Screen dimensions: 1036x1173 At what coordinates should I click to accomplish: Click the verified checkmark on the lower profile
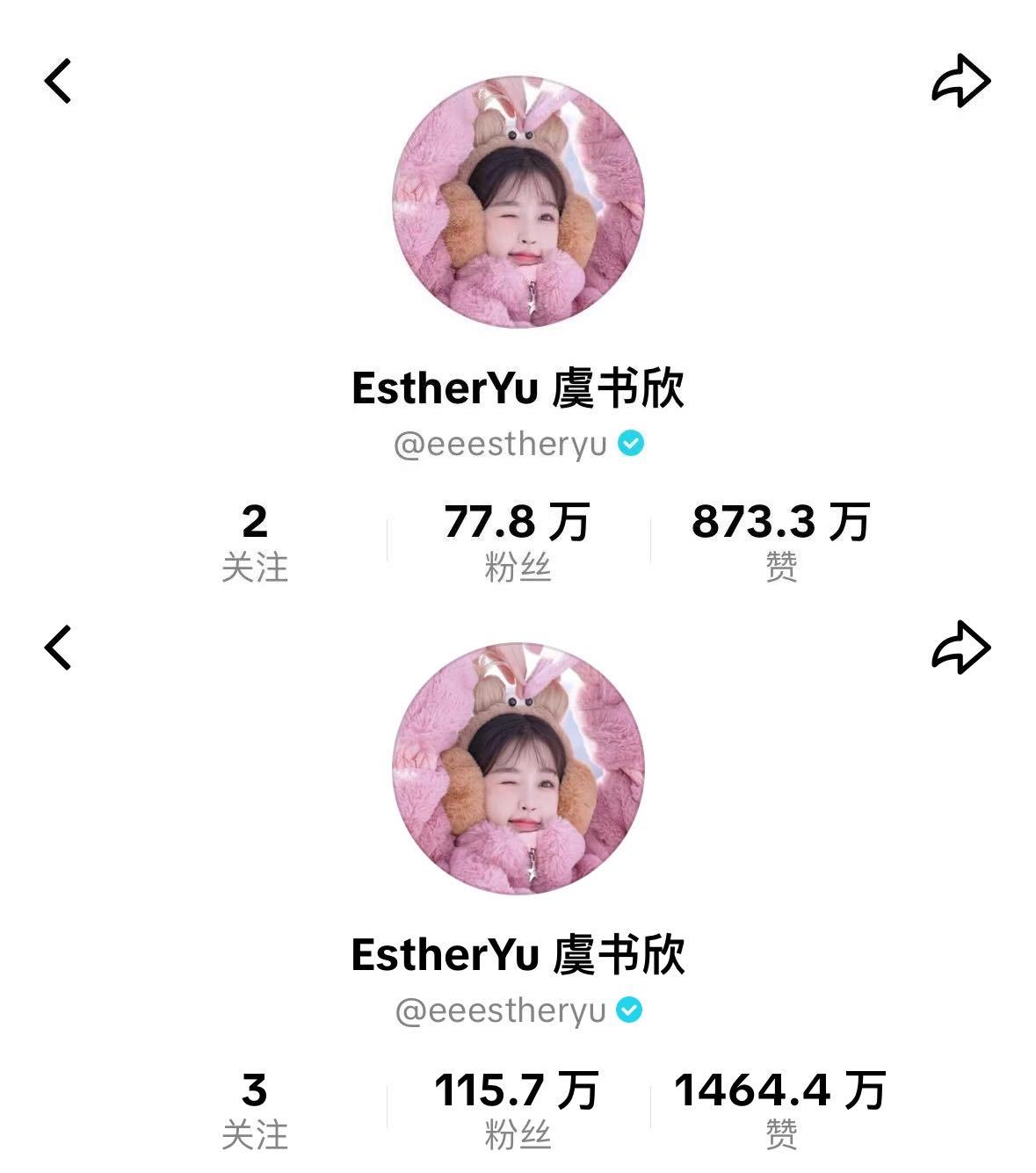[628, 1012]
